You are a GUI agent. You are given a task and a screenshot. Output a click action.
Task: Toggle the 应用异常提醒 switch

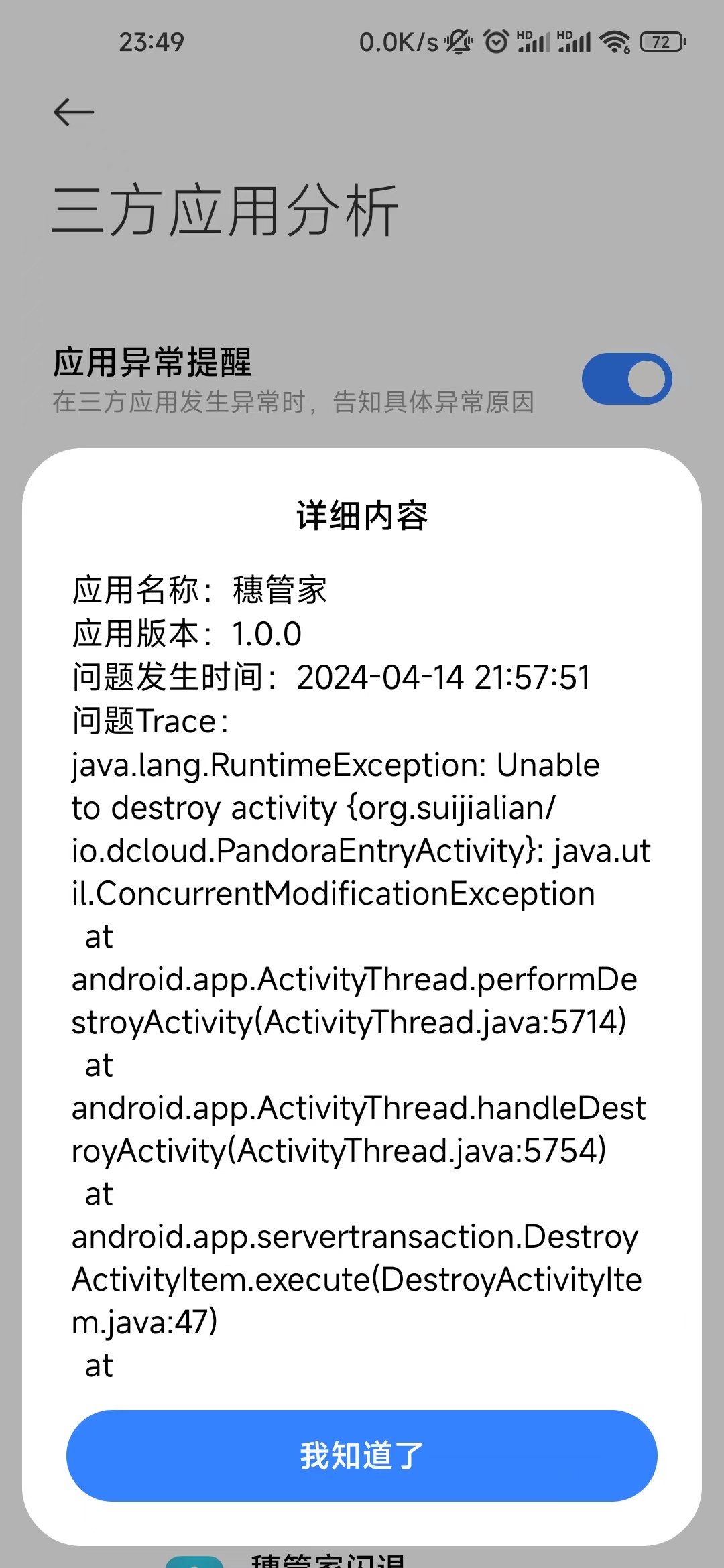point(627,379)
